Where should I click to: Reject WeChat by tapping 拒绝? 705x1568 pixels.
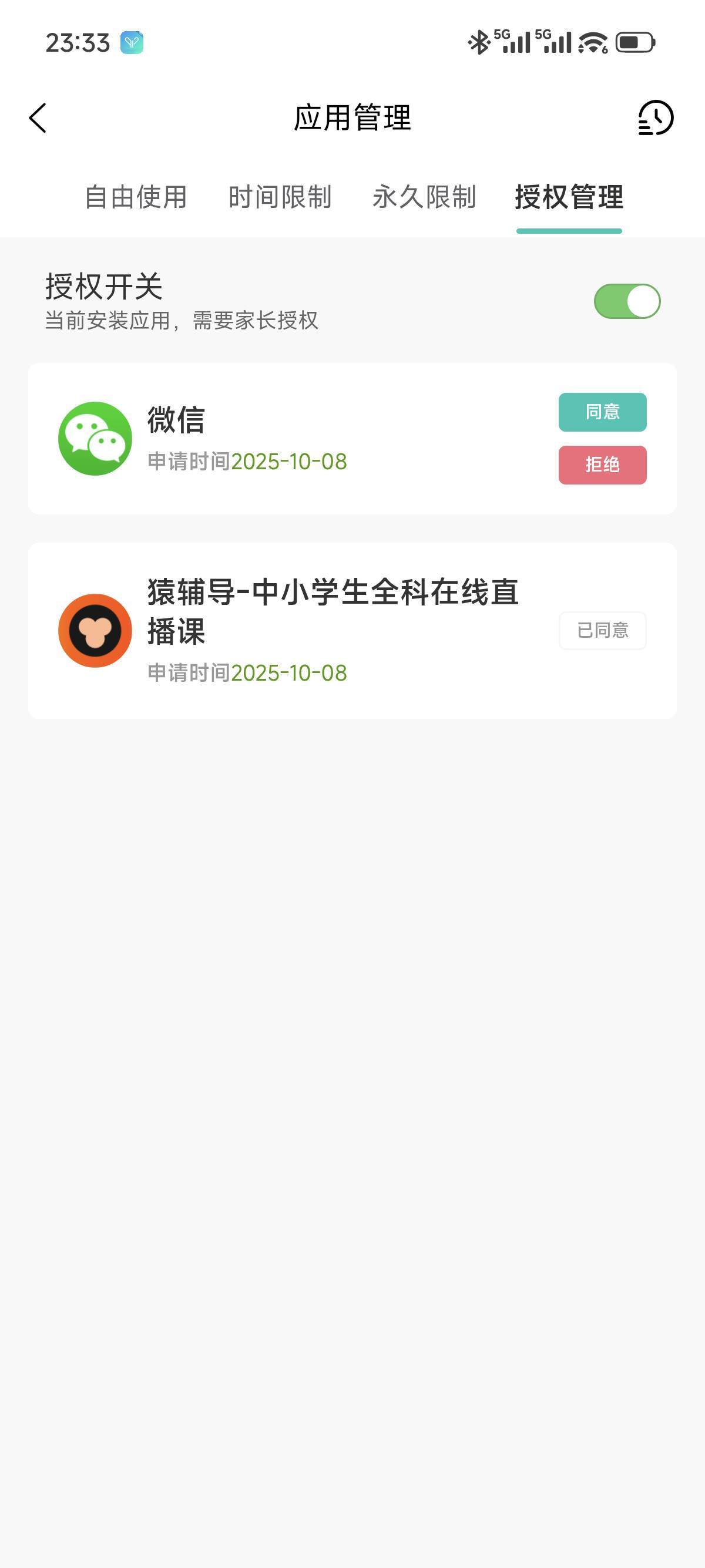pyautogui.click(x=602, y=465)
